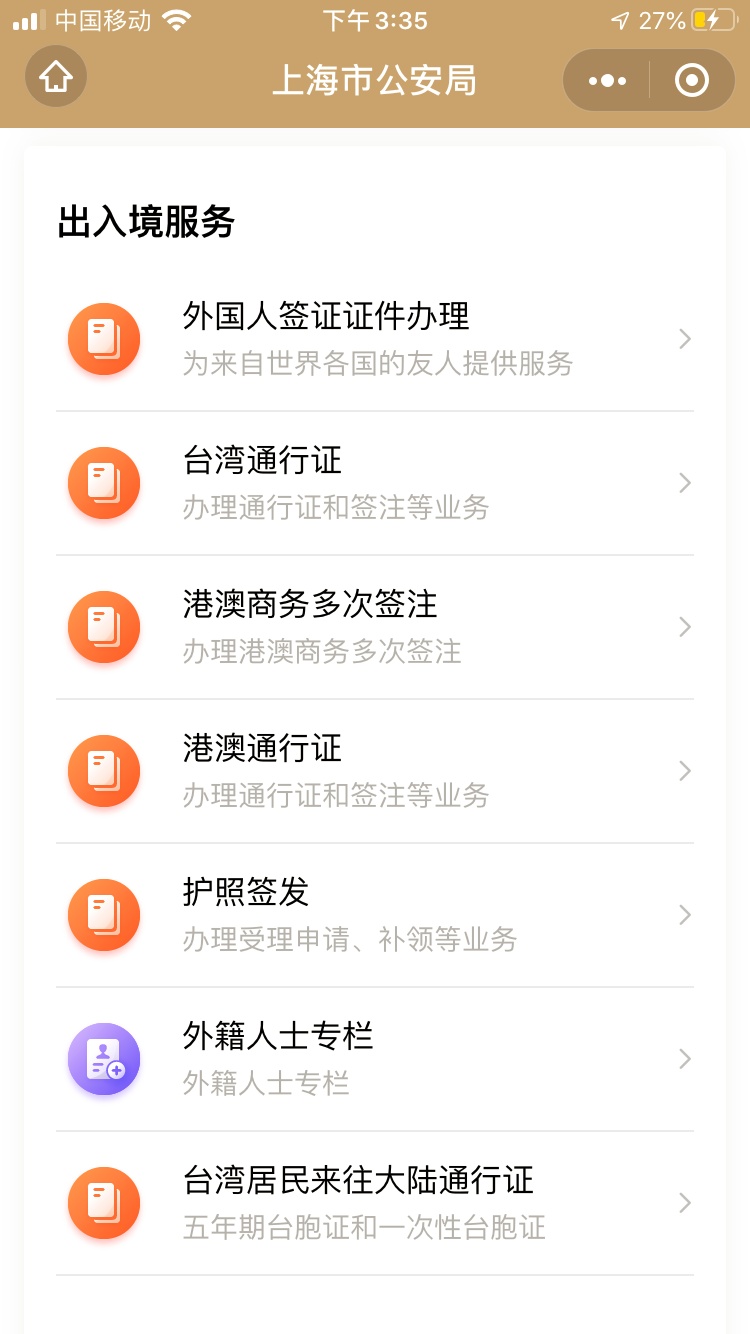The height and width of the screenshot is (1334, 750).
Task: Open the 港澳通行证 service
Action: coord(375,771)
